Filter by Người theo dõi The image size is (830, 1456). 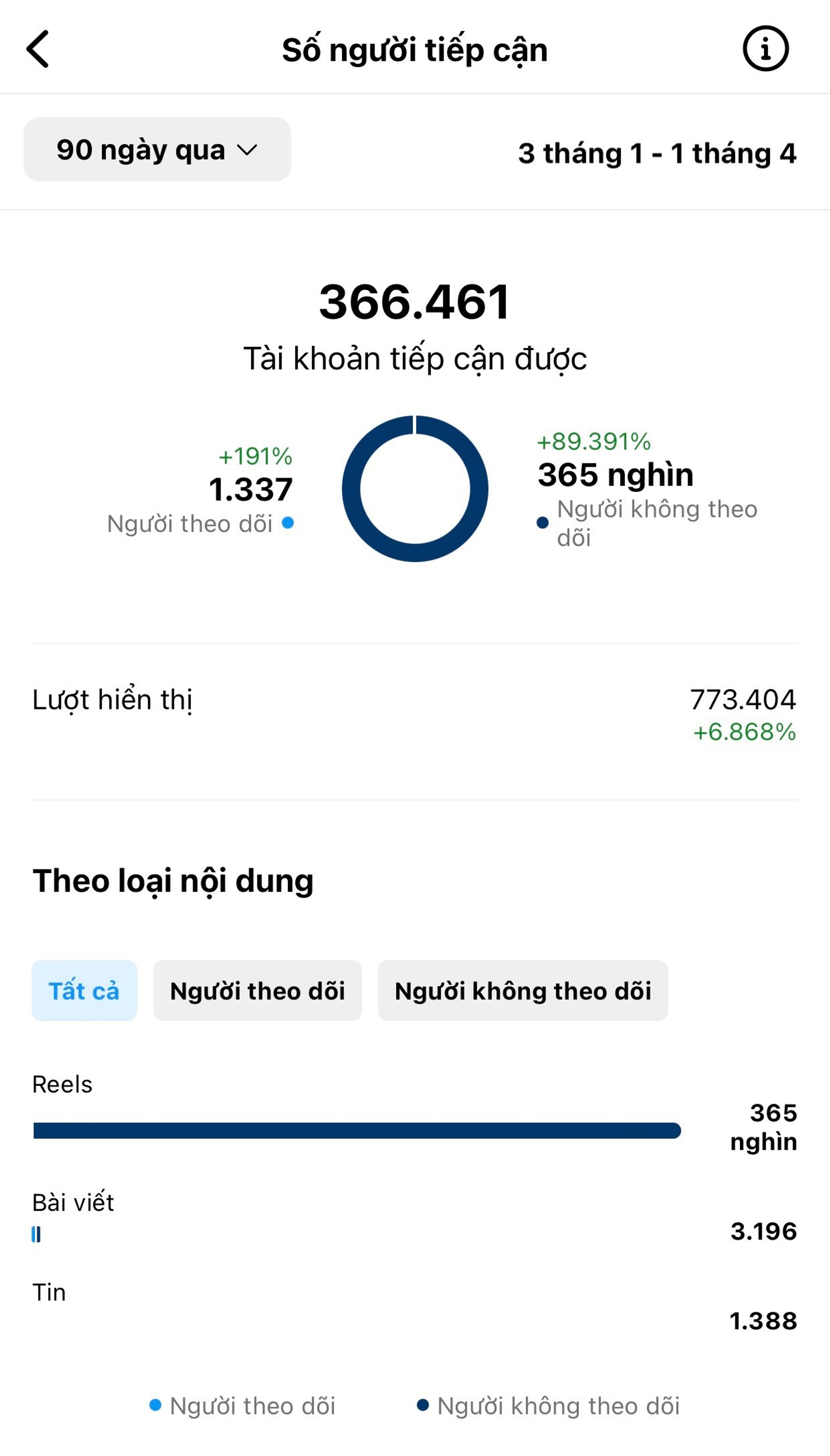(x=257, y=990)
